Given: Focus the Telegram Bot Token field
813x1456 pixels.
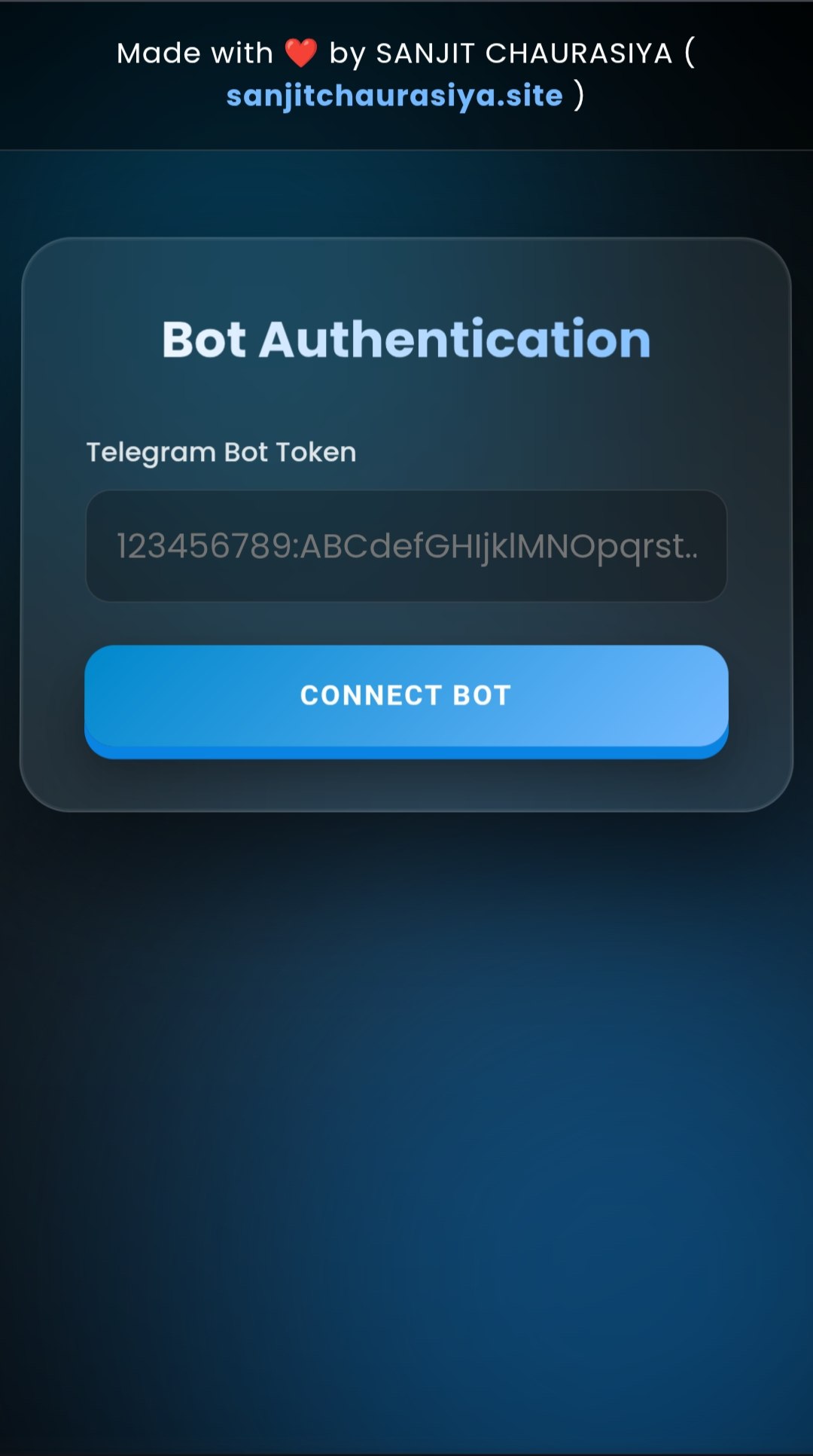Looking at the screenshot, I should (x=406, y=546).
